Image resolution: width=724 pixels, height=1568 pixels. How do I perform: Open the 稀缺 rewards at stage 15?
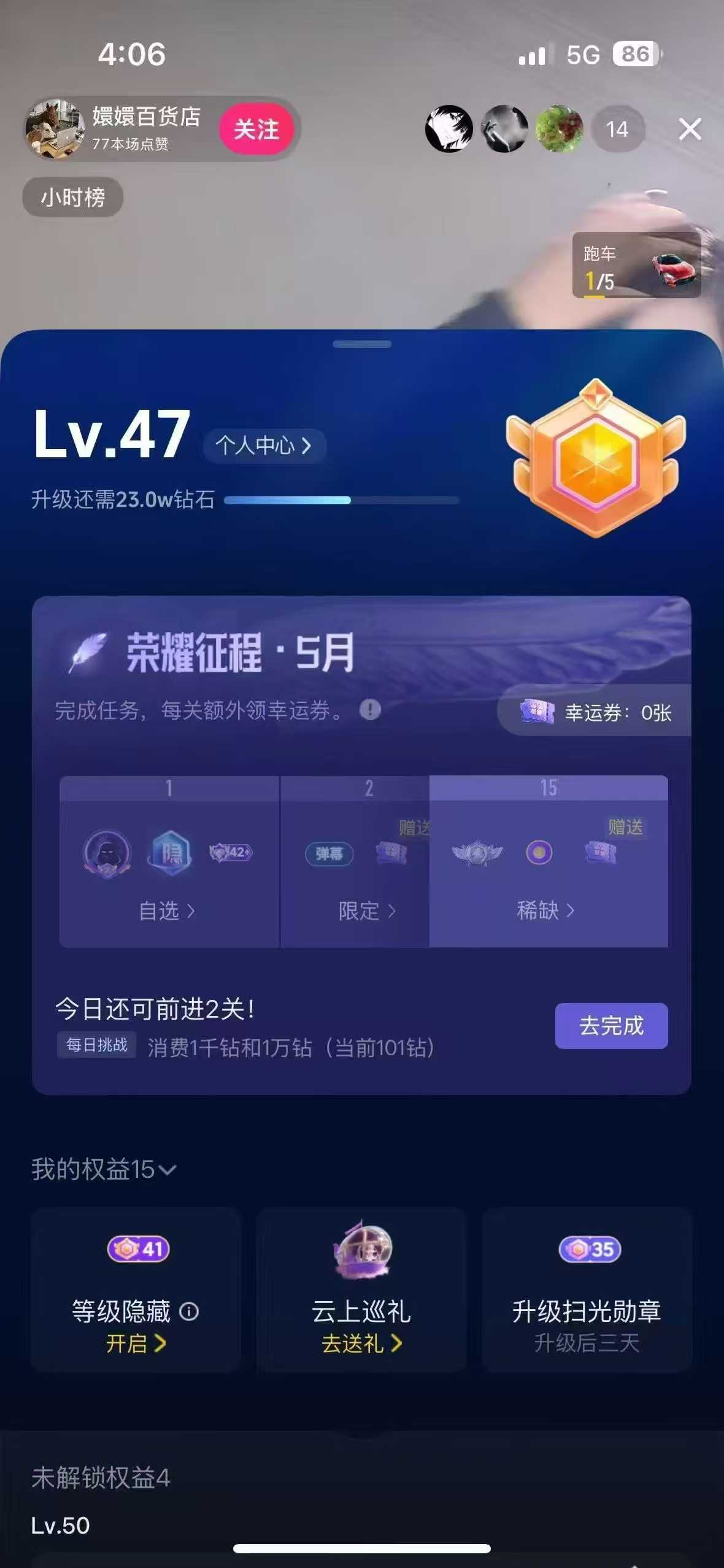[x=545, y=910]
